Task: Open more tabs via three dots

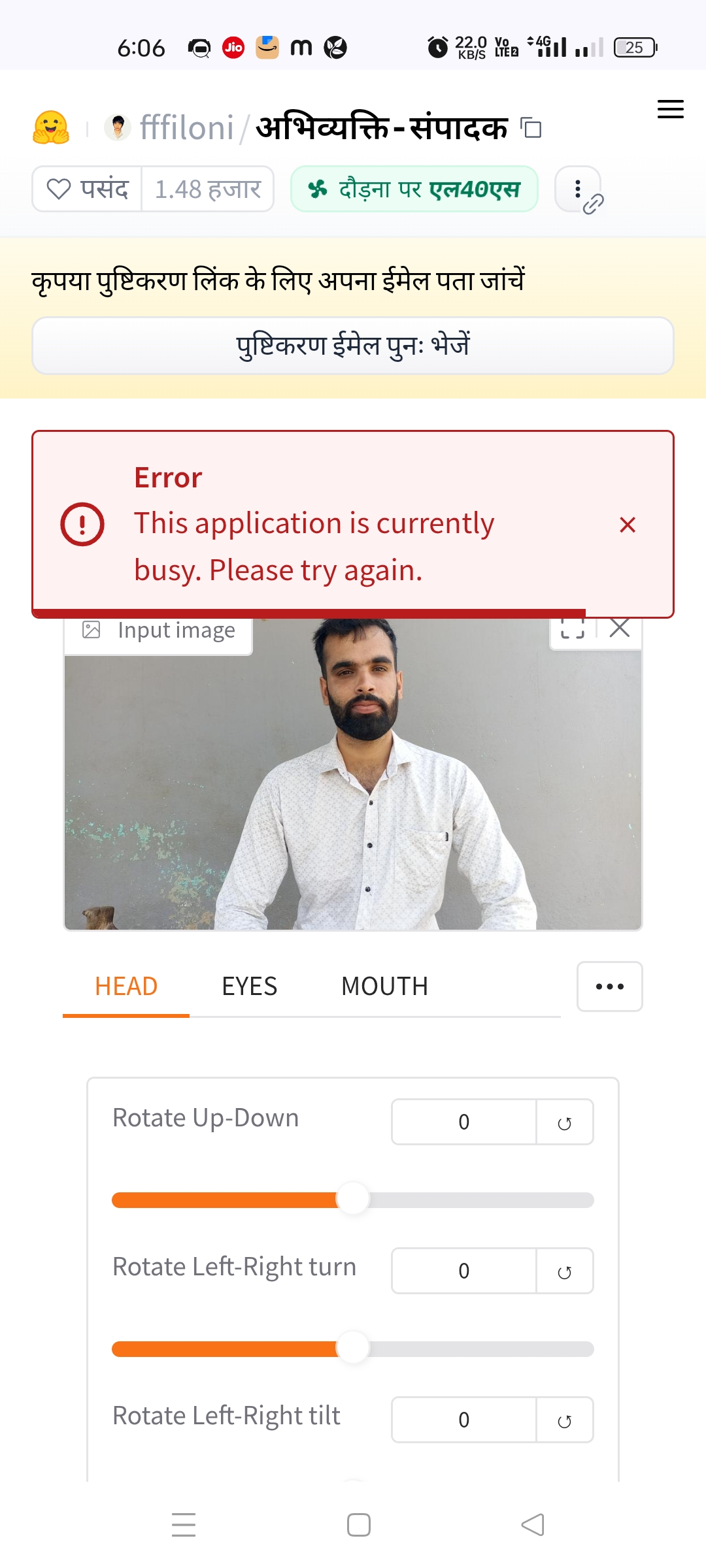Action: click(609, 987)
